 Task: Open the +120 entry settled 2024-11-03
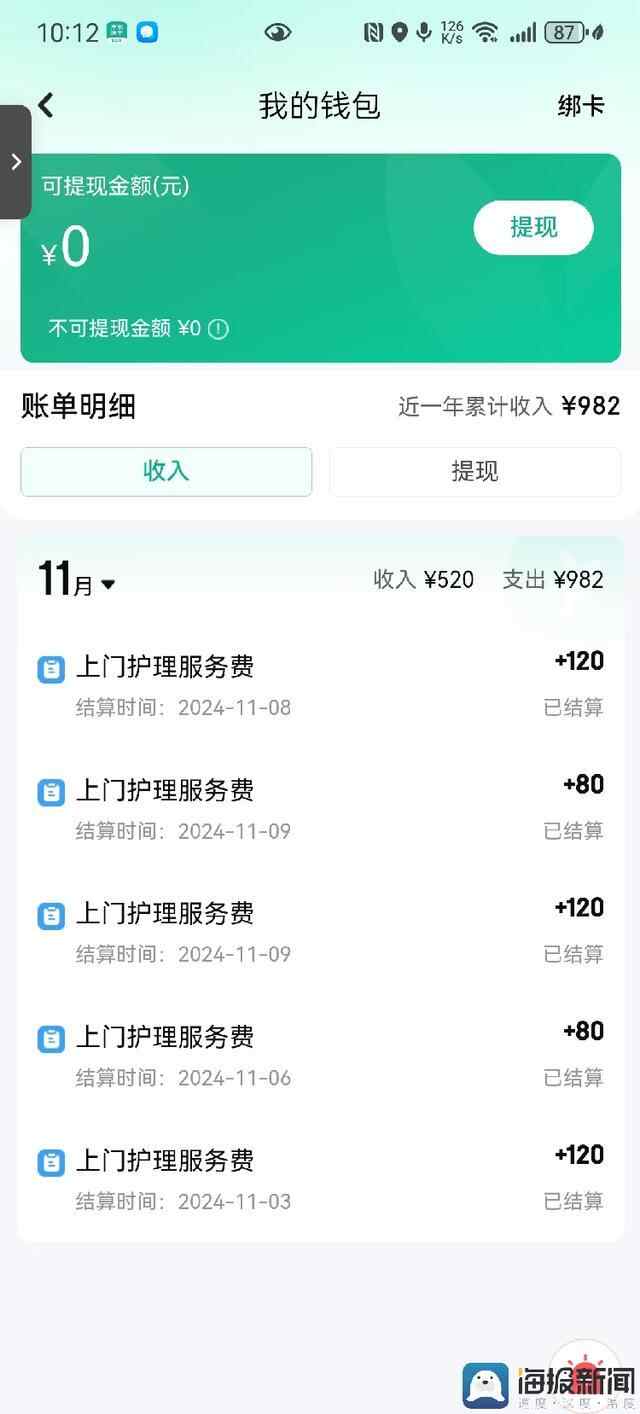coord(320,1179)
